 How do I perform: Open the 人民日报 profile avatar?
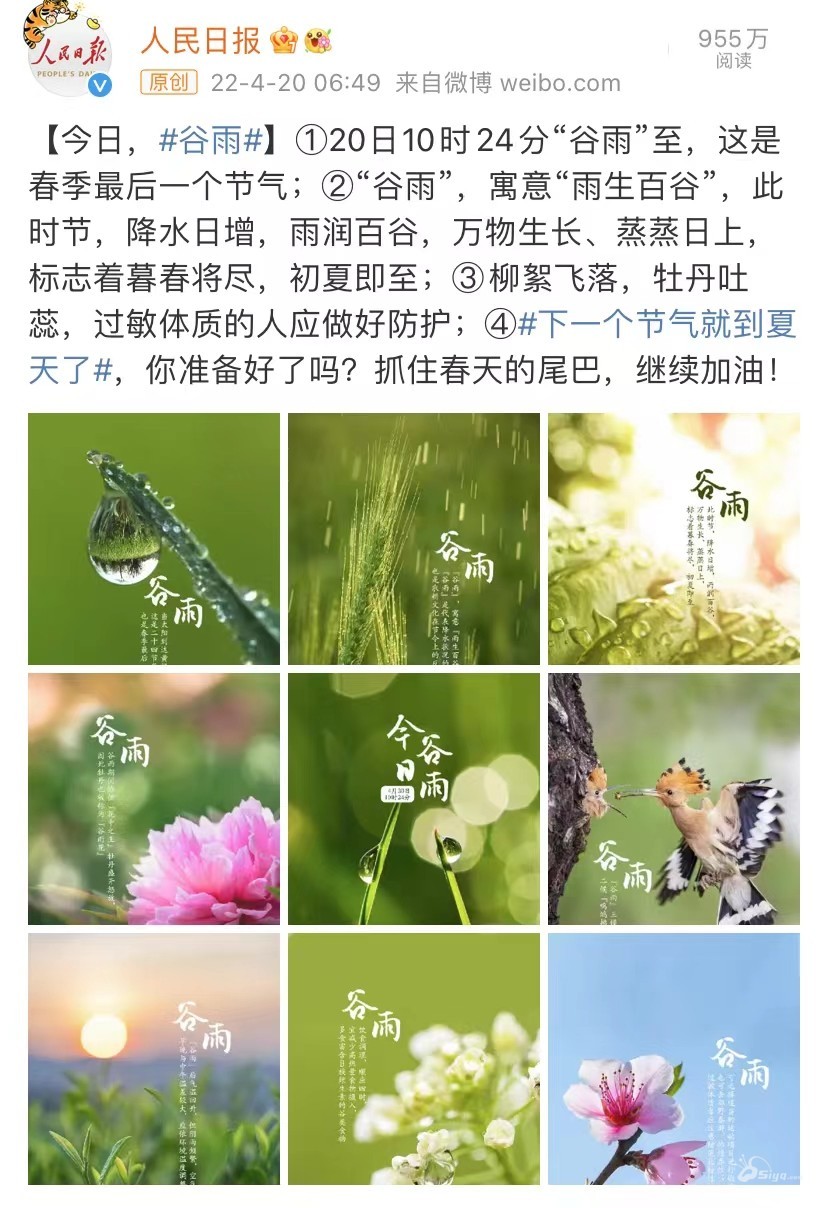[x=68, y=49]
